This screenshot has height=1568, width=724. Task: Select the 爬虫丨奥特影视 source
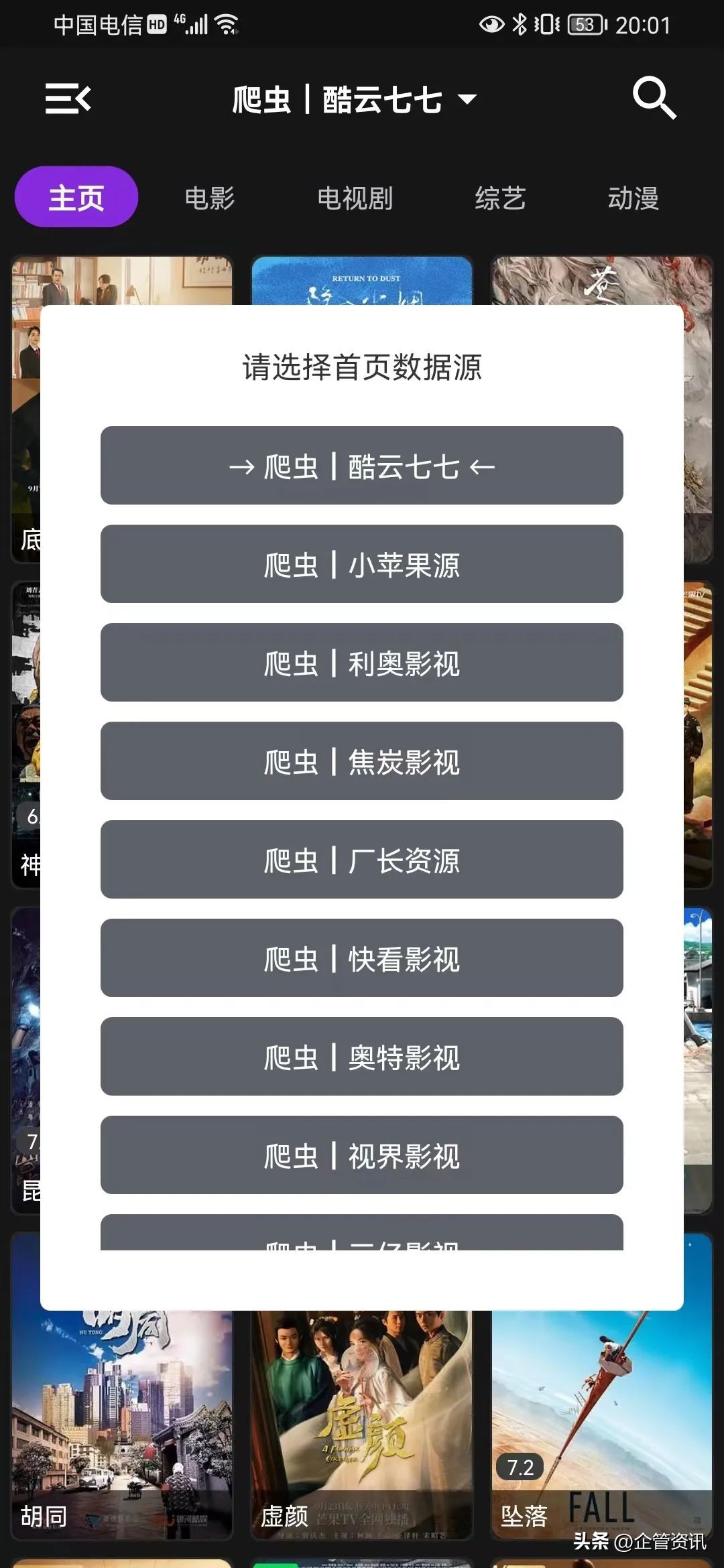[361, 1057]
